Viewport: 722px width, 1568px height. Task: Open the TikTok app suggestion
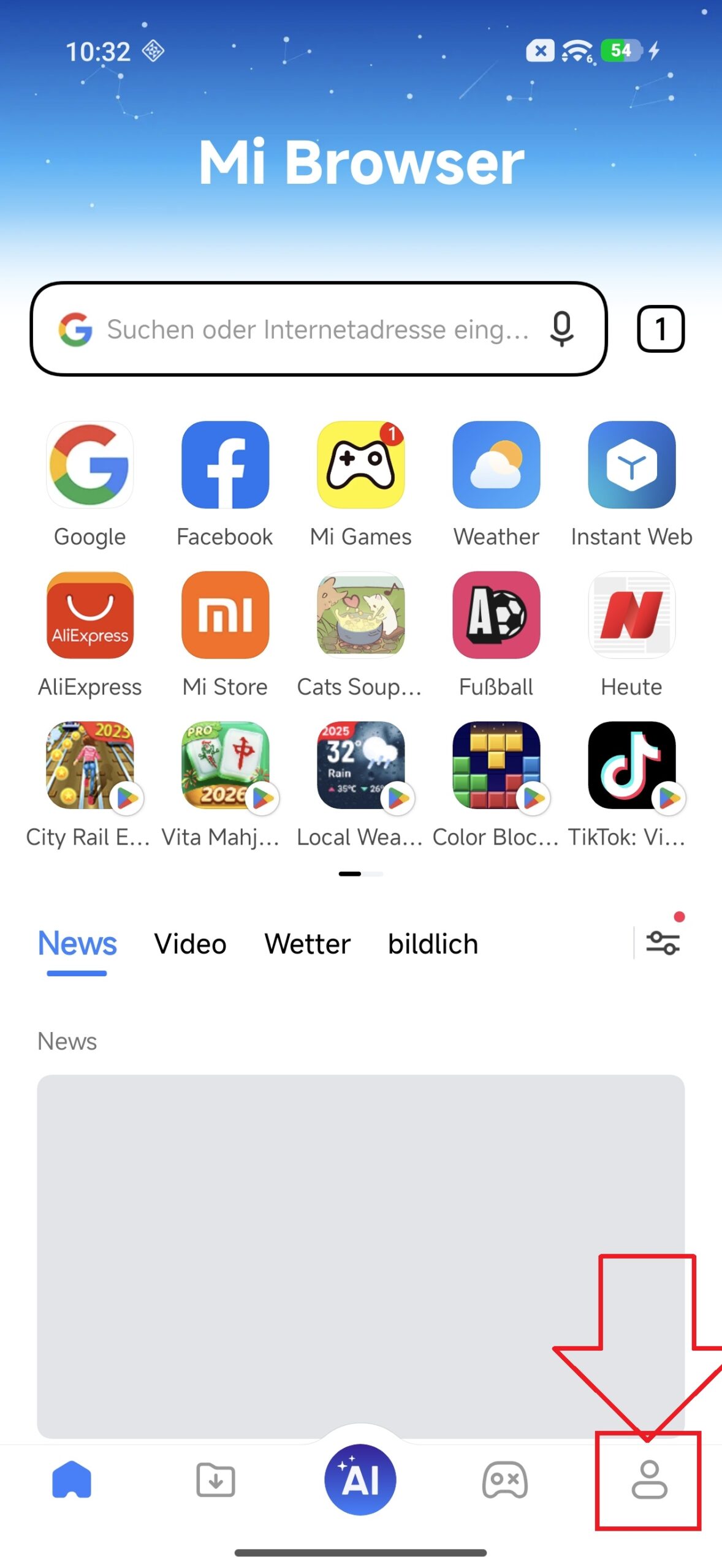(631, 766)
